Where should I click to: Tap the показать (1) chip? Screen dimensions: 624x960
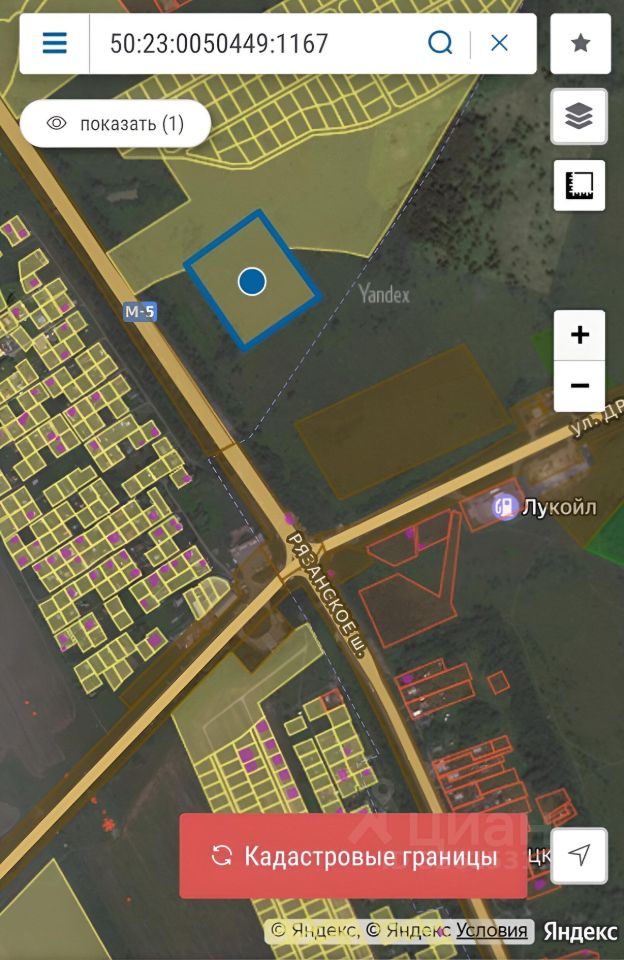point(116,124)
